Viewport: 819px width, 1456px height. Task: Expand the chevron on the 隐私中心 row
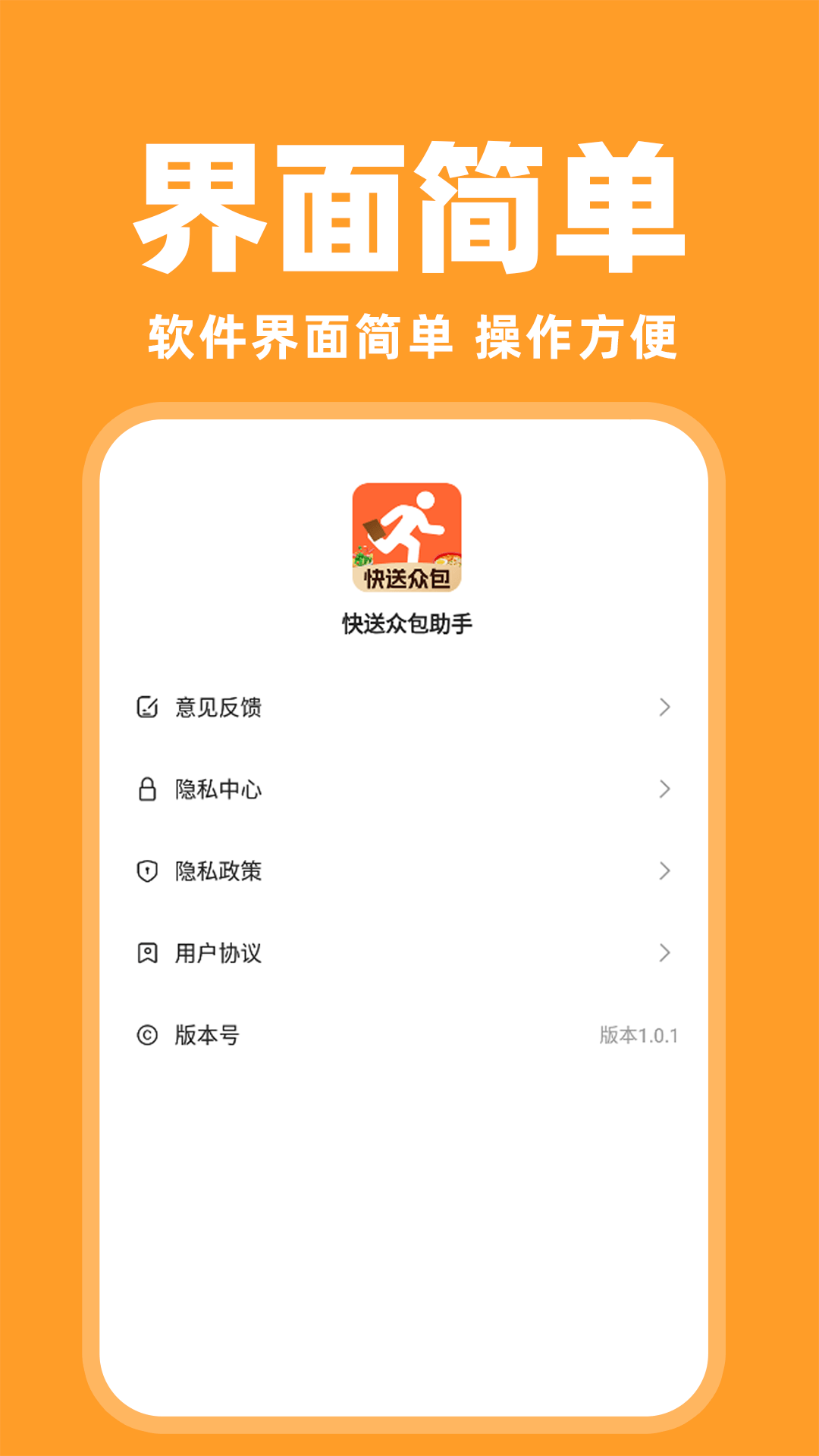[x=665, y=789]
